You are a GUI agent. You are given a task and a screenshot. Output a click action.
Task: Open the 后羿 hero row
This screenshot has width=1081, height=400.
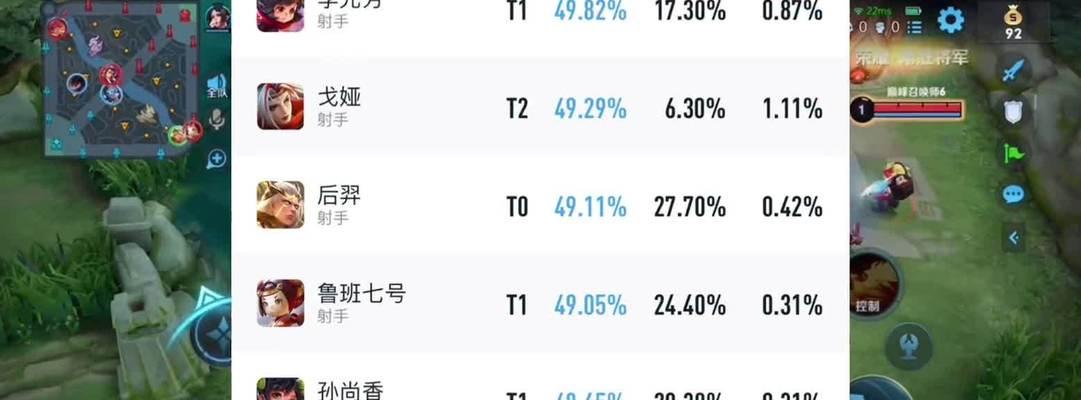pyautogui.click(x=540, y=205)
